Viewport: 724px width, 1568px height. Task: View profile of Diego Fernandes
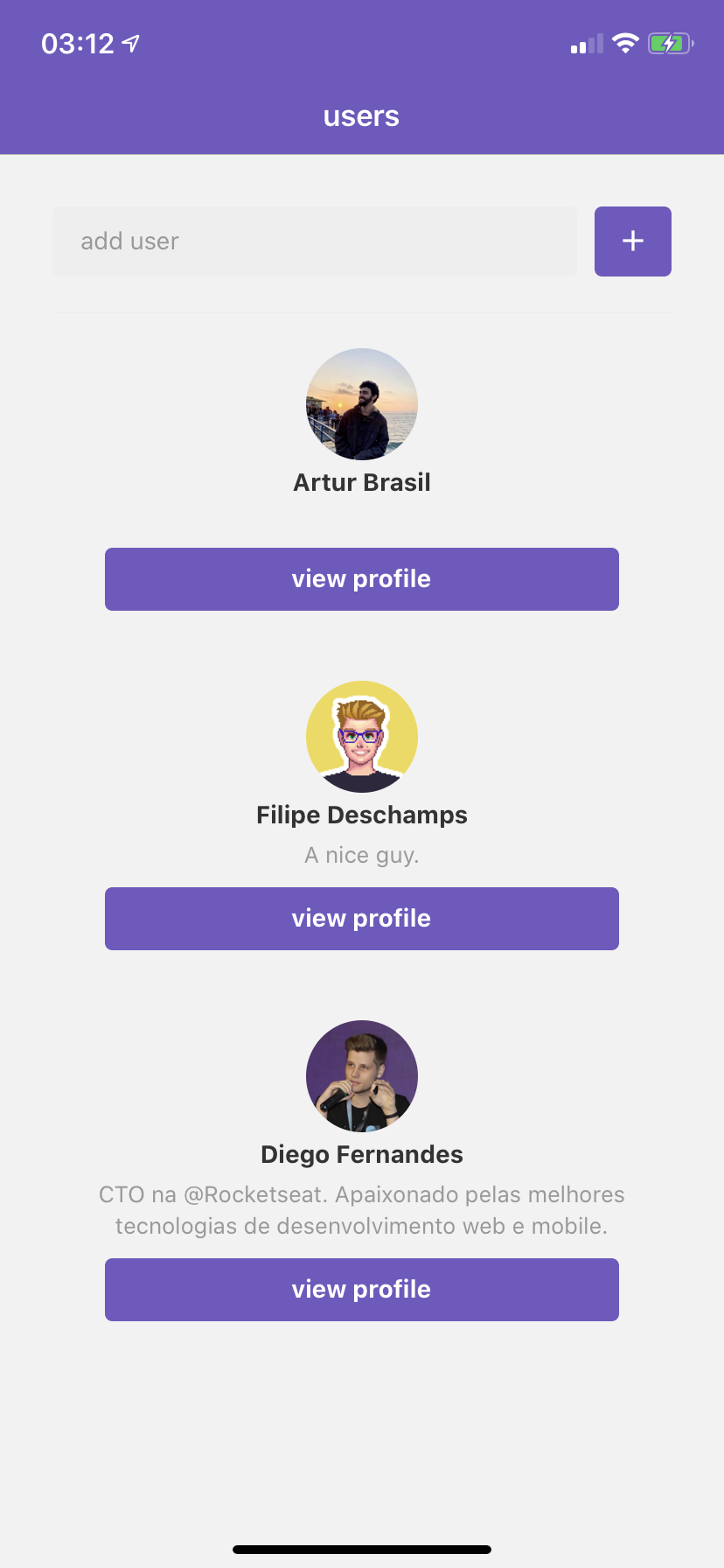coord(361,1290)
